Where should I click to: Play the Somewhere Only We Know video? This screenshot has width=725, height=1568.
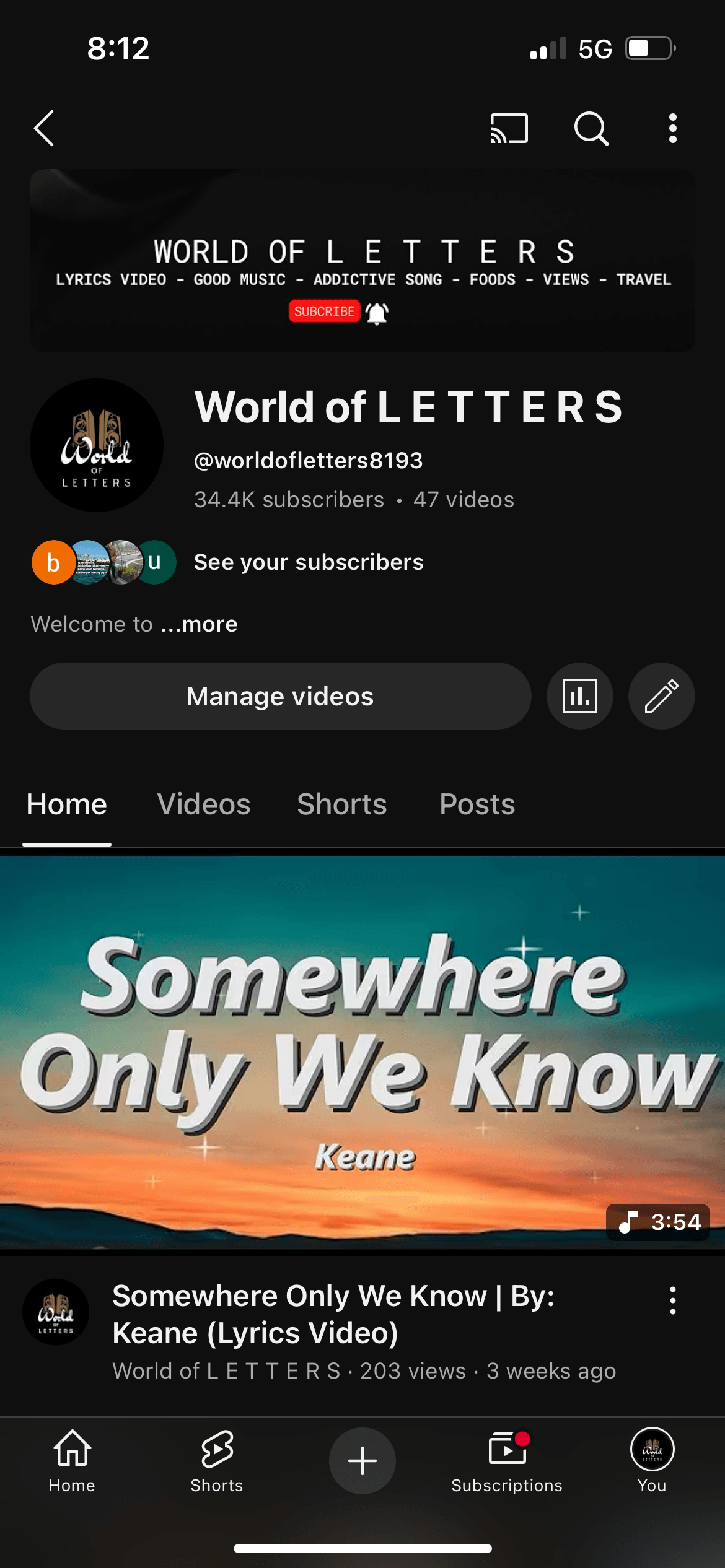pyautogui.click(x=362, y=1053)
